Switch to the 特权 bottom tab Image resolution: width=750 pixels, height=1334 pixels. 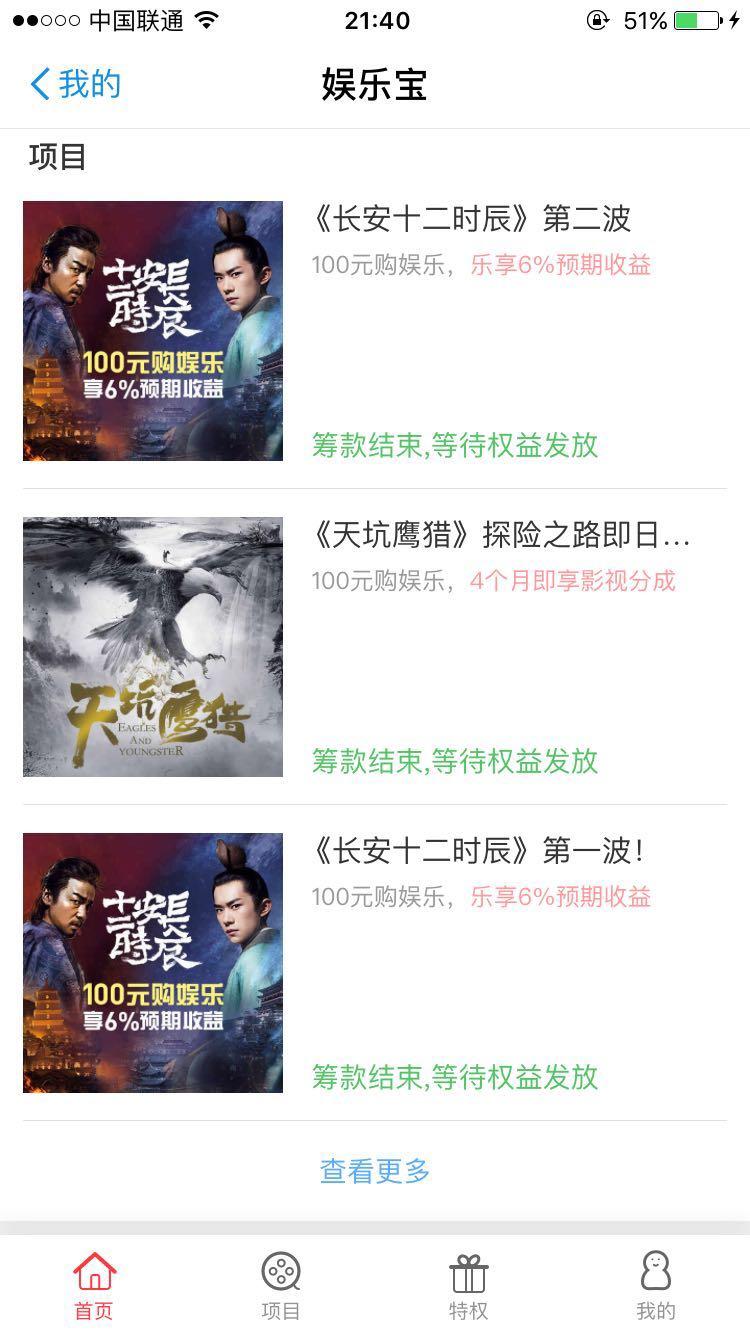click(468, 1289)
